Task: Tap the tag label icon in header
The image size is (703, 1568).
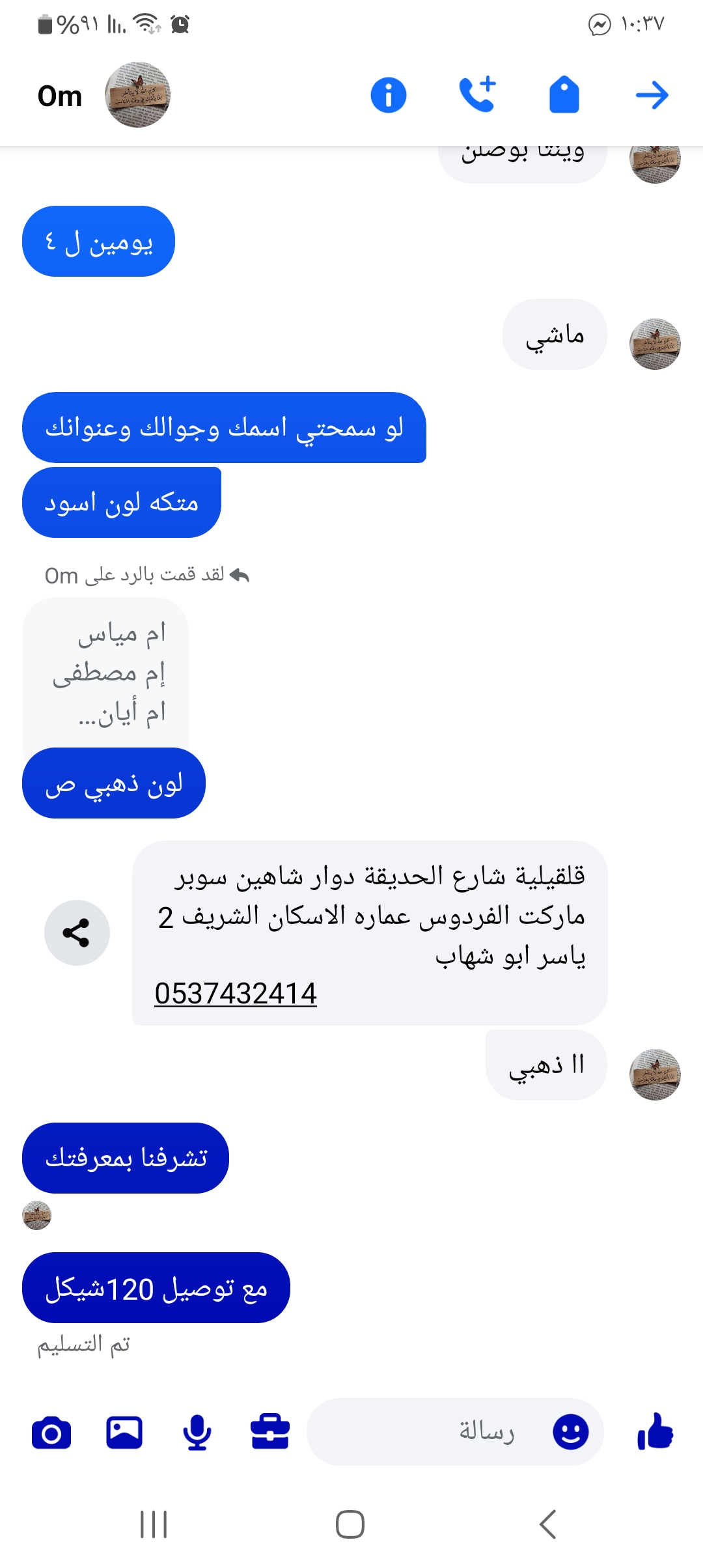Action: click(x=564, y=95)
